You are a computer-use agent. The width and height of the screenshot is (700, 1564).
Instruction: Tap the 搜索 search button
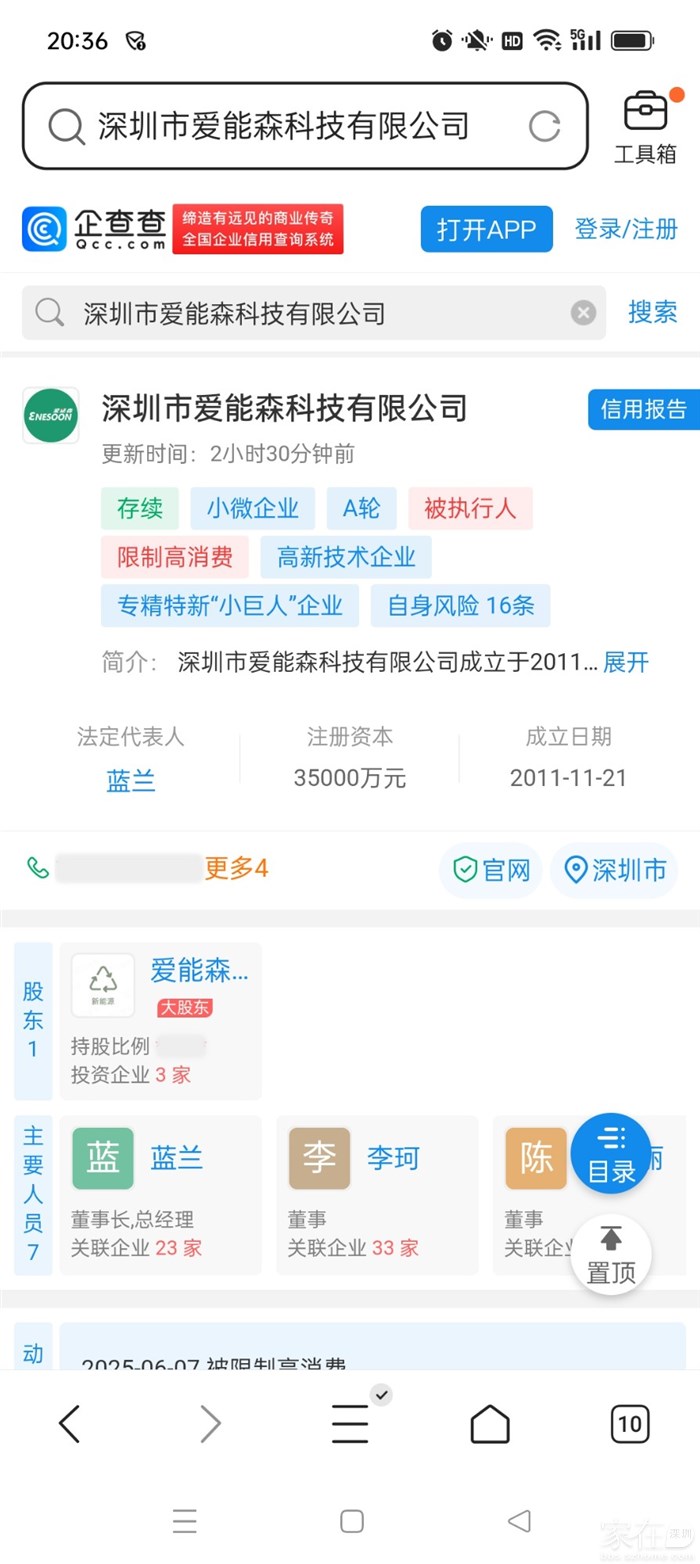pos(652,312)
